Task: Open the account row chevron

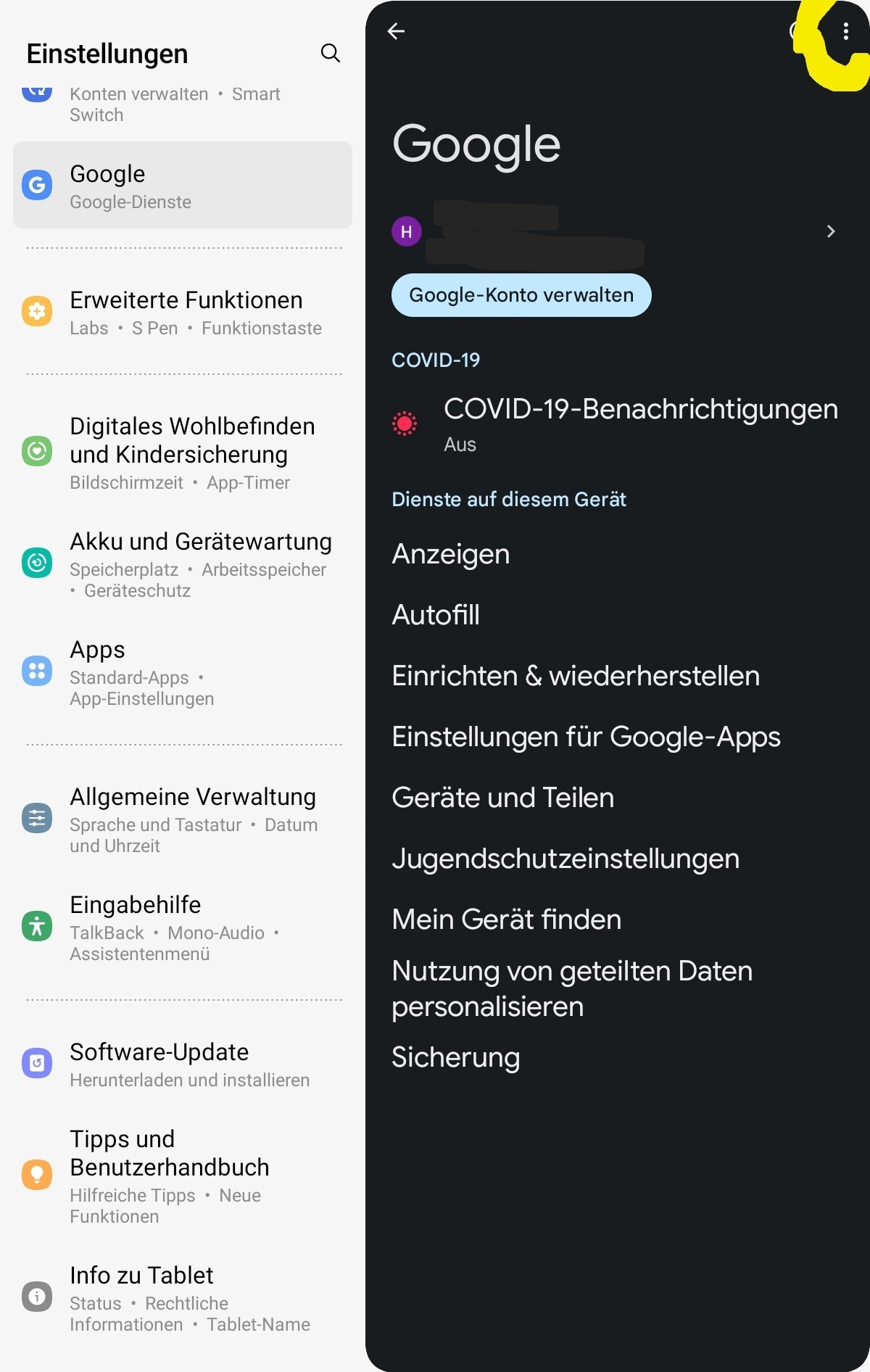Action: pos(831,231)
